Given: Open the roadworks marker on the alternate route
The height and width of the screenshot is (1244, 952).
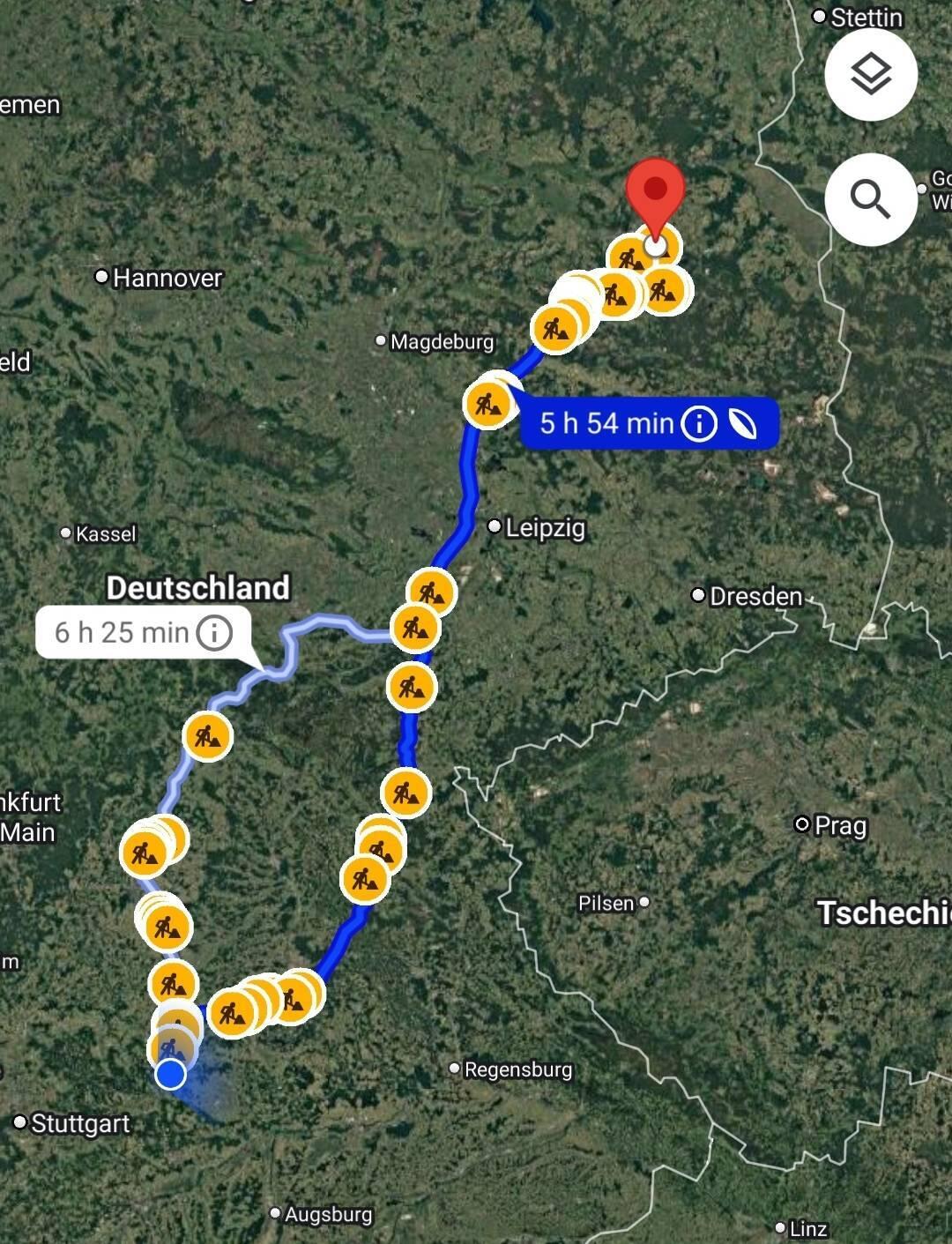Looking at the screenshot, I should (x=208, y=735).
